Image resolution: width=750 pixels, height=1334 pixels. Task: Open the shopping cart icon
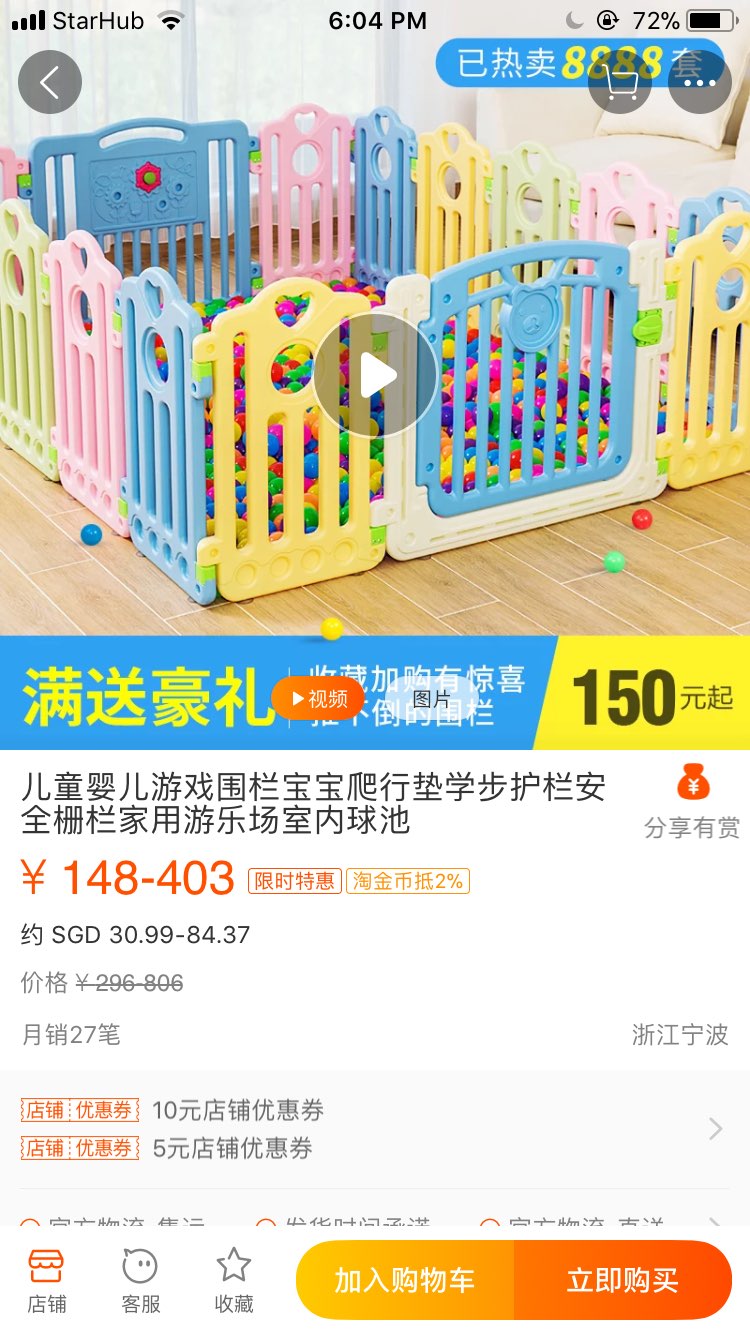coord(620,82)
